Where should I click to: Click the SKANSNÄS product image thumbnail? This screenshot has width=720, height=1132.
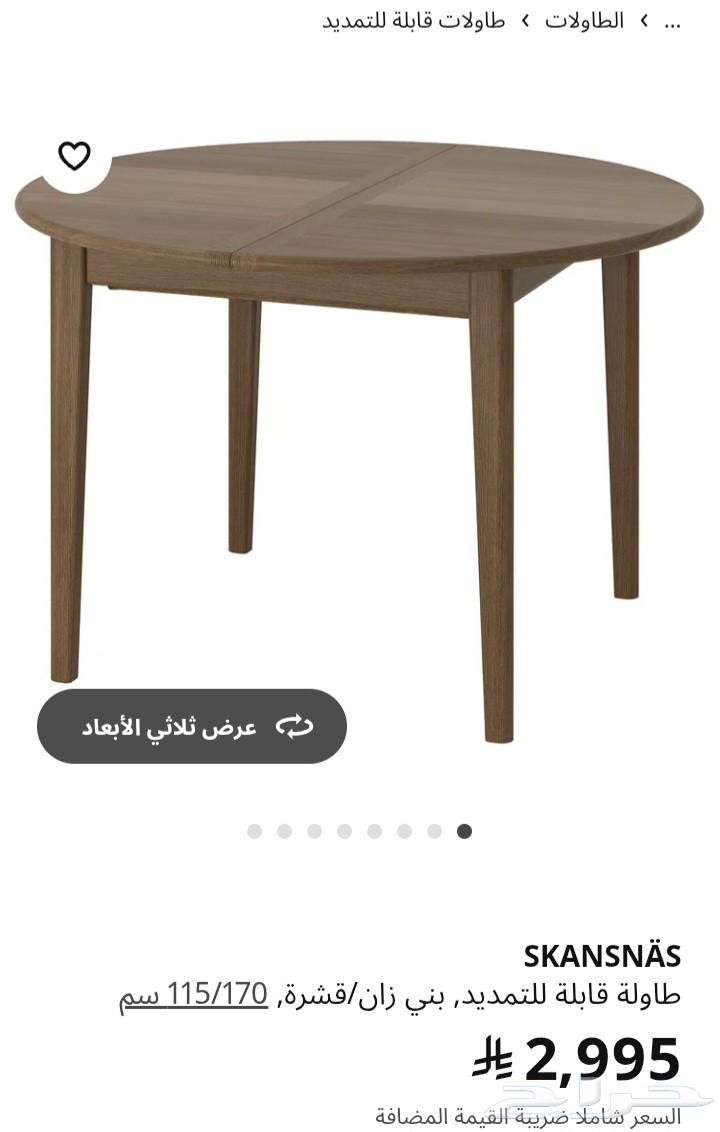pyautogui.click(x=360, y=420)
